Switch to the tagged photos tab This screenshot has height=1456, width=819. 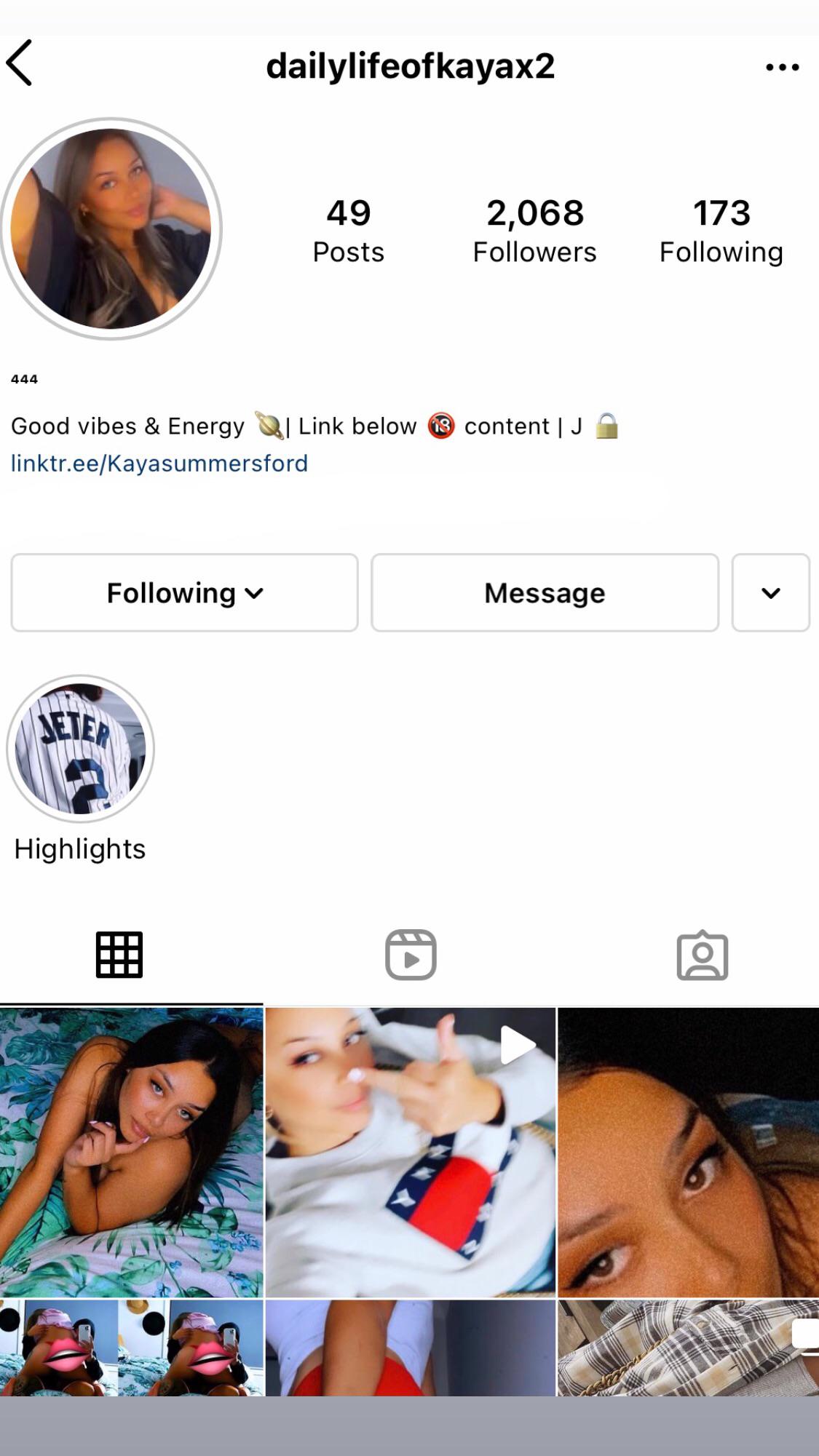tap(702, 955)
